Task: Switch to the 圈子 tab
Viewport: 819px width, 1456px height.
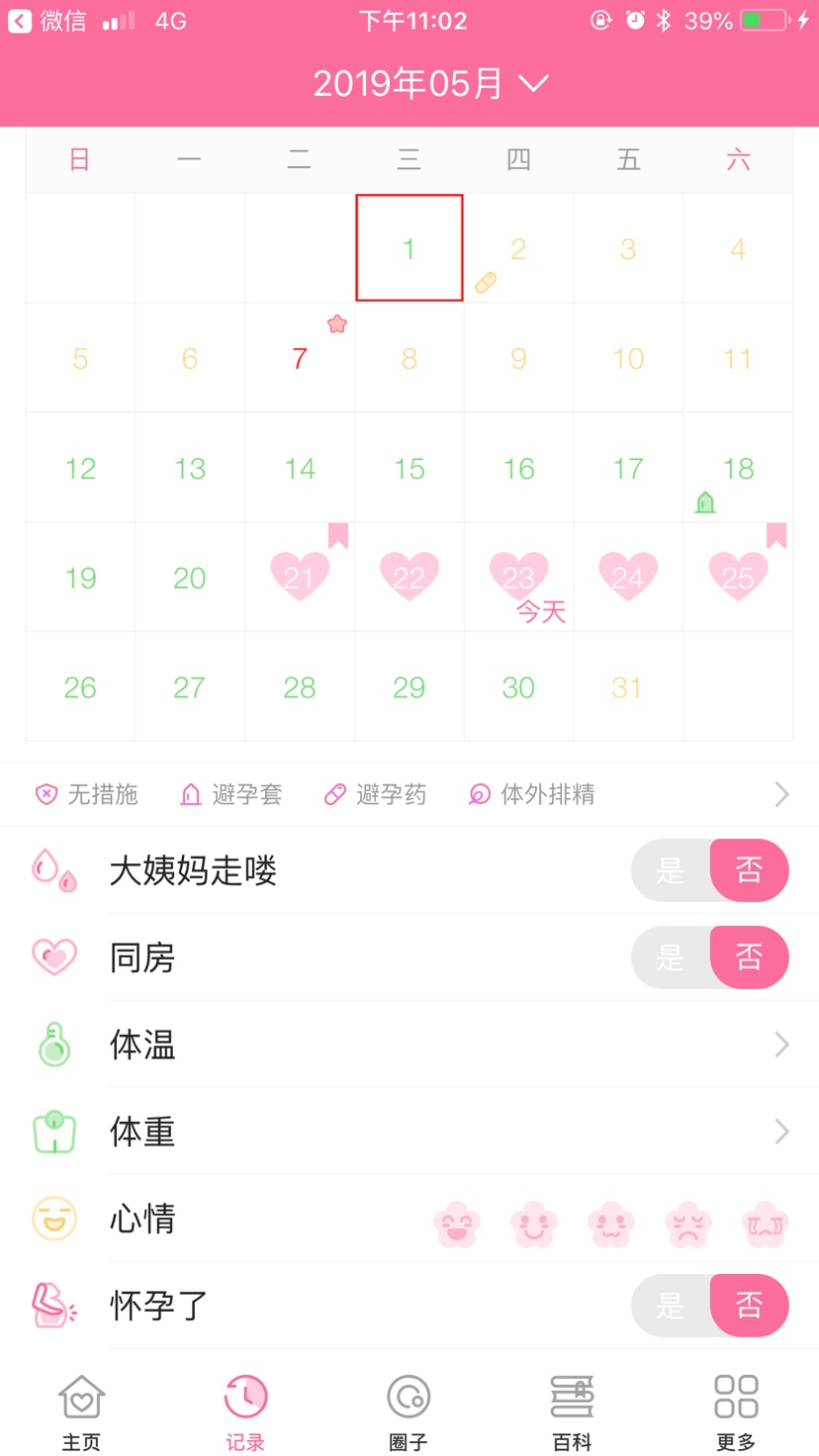Action: [x=409, y=1411]
